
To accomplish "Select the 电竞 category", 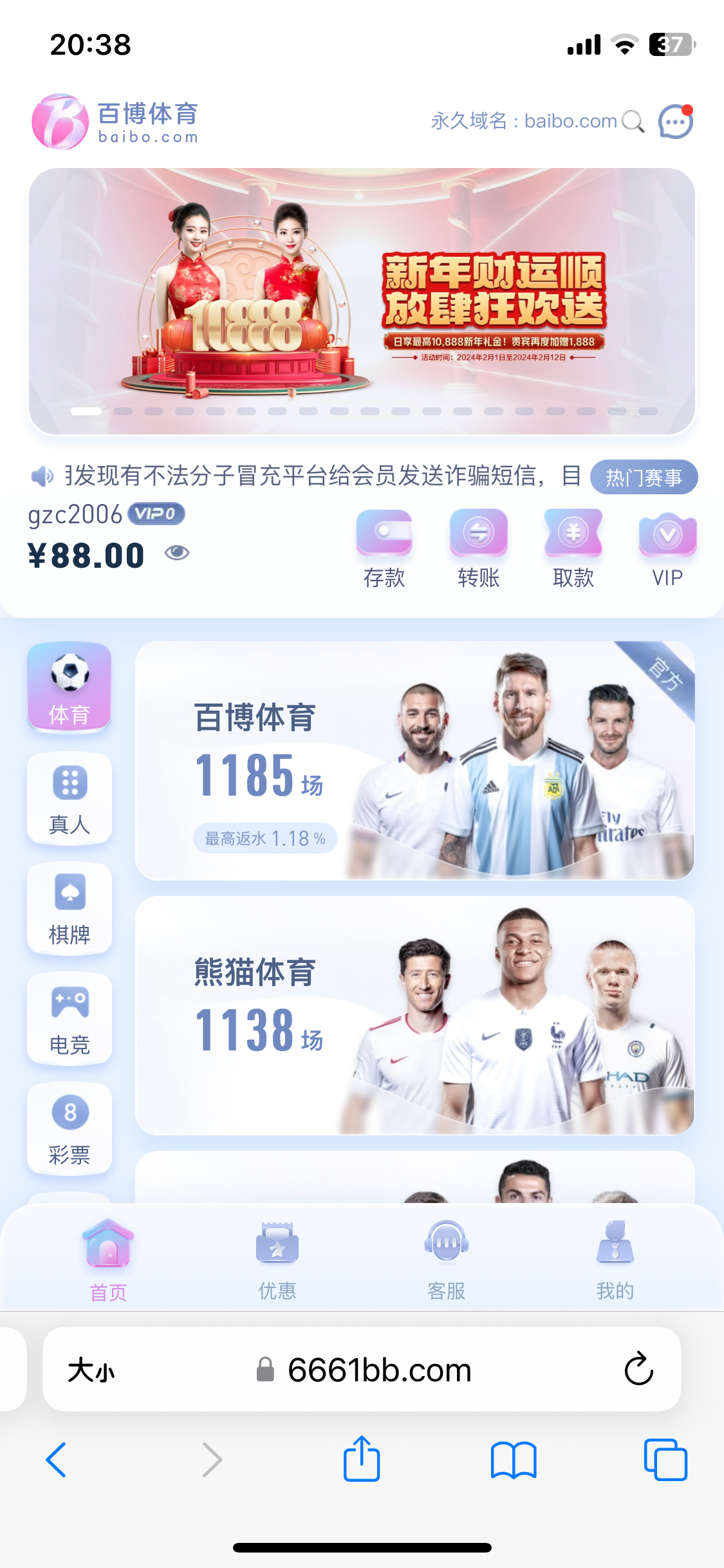I will click(70, 1018).
